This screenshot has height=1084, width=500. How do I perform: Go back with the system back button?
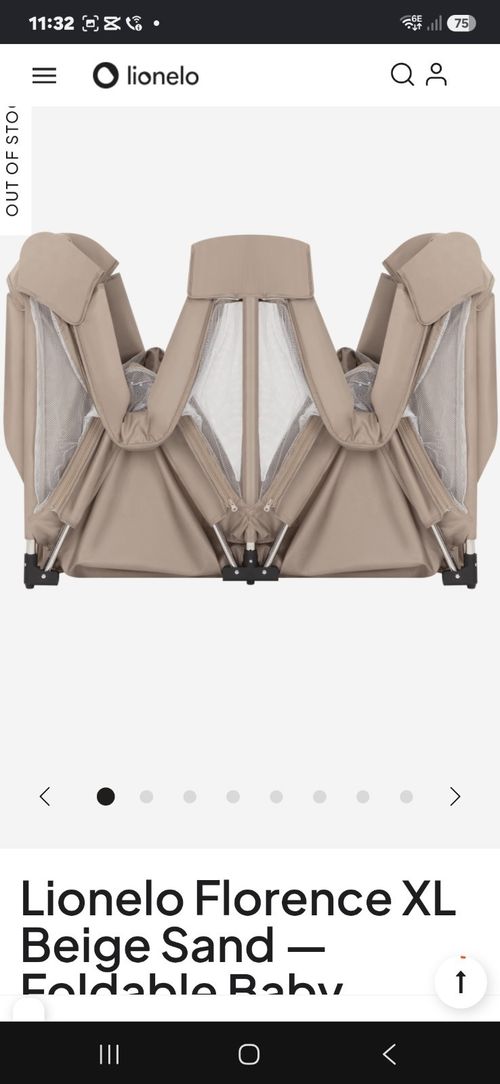tap(389, 1054)
